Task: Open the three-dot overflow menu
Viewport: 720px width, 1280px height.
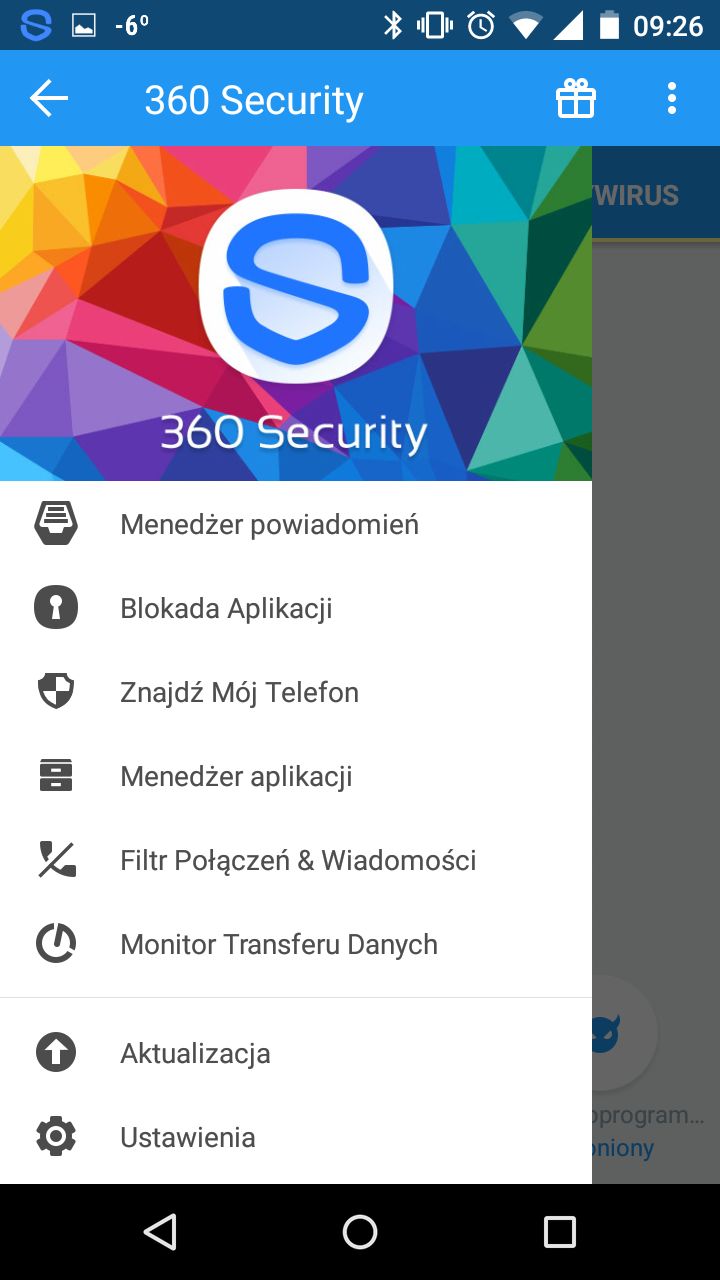Action: click(x=672, y=98)
